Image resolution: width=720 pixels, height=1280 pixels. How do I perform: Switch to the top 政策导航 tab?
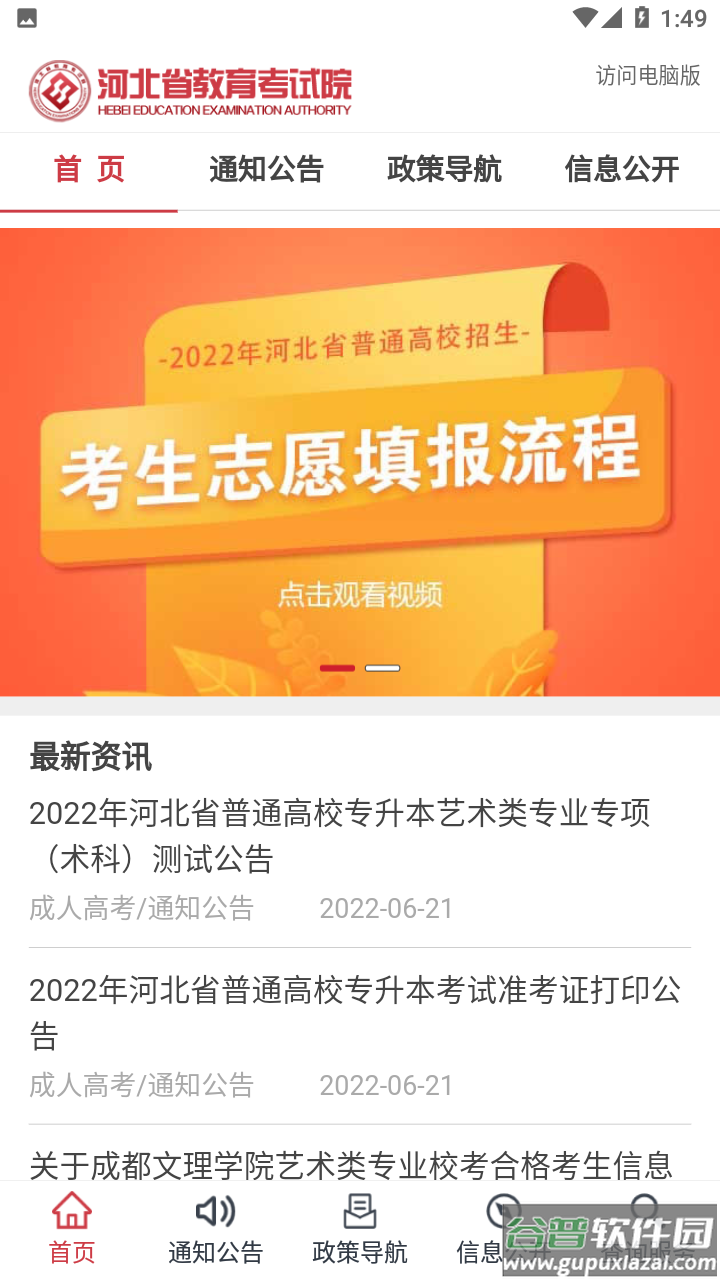[x=444, y=170]
